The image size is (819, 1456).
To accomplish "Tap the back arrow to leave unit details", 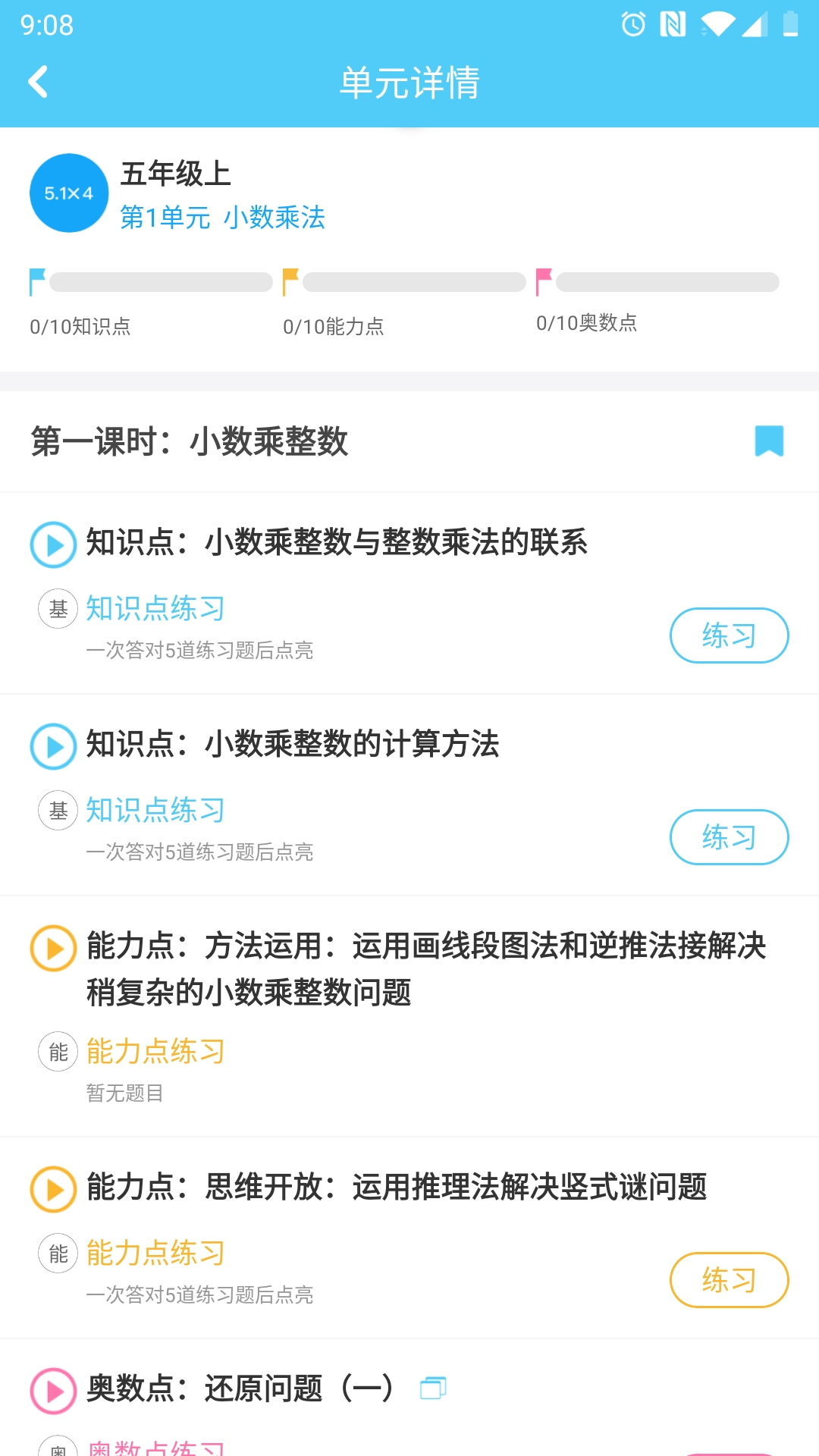I will pyautogui.click(x=38, y=82).
